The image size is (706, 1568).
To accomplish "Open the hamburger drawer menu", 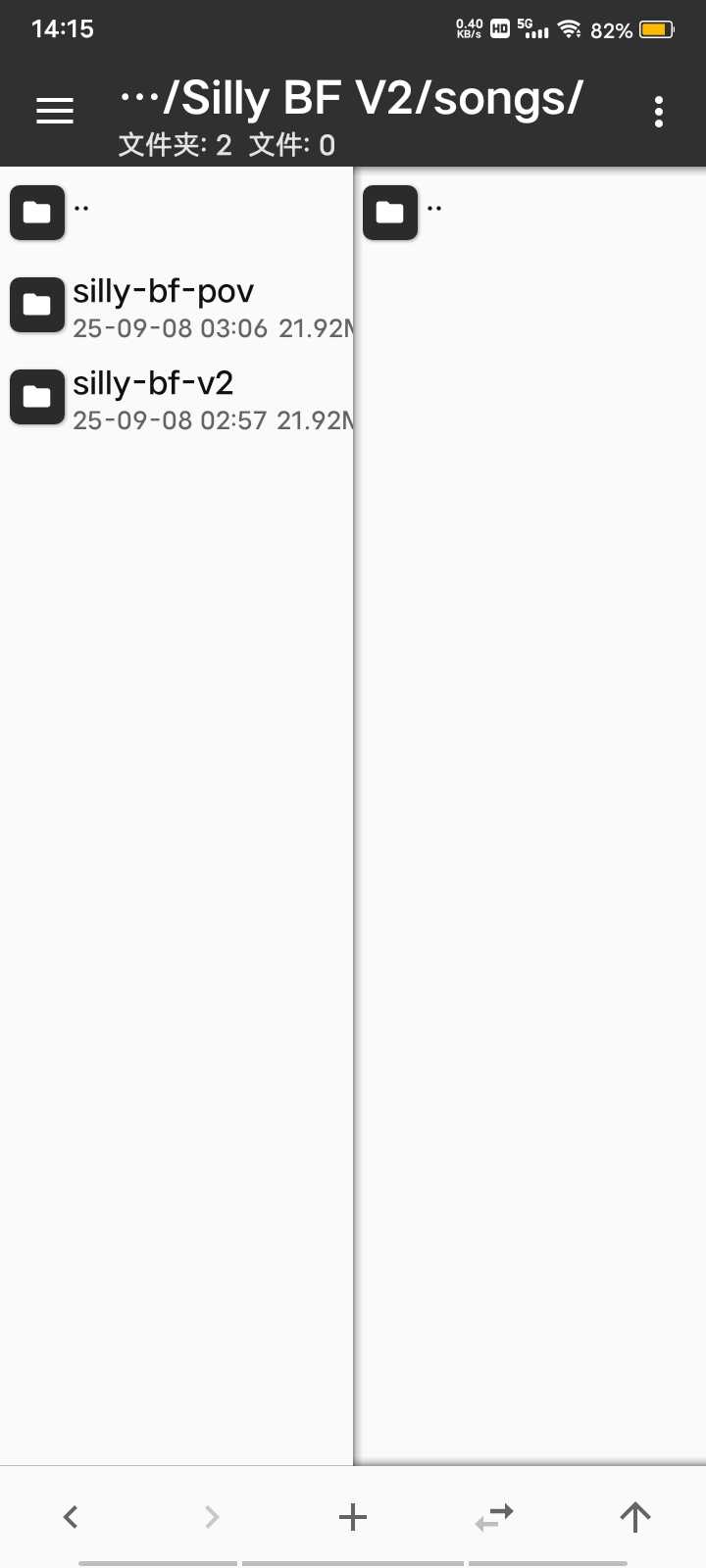I will click(55, 111).
